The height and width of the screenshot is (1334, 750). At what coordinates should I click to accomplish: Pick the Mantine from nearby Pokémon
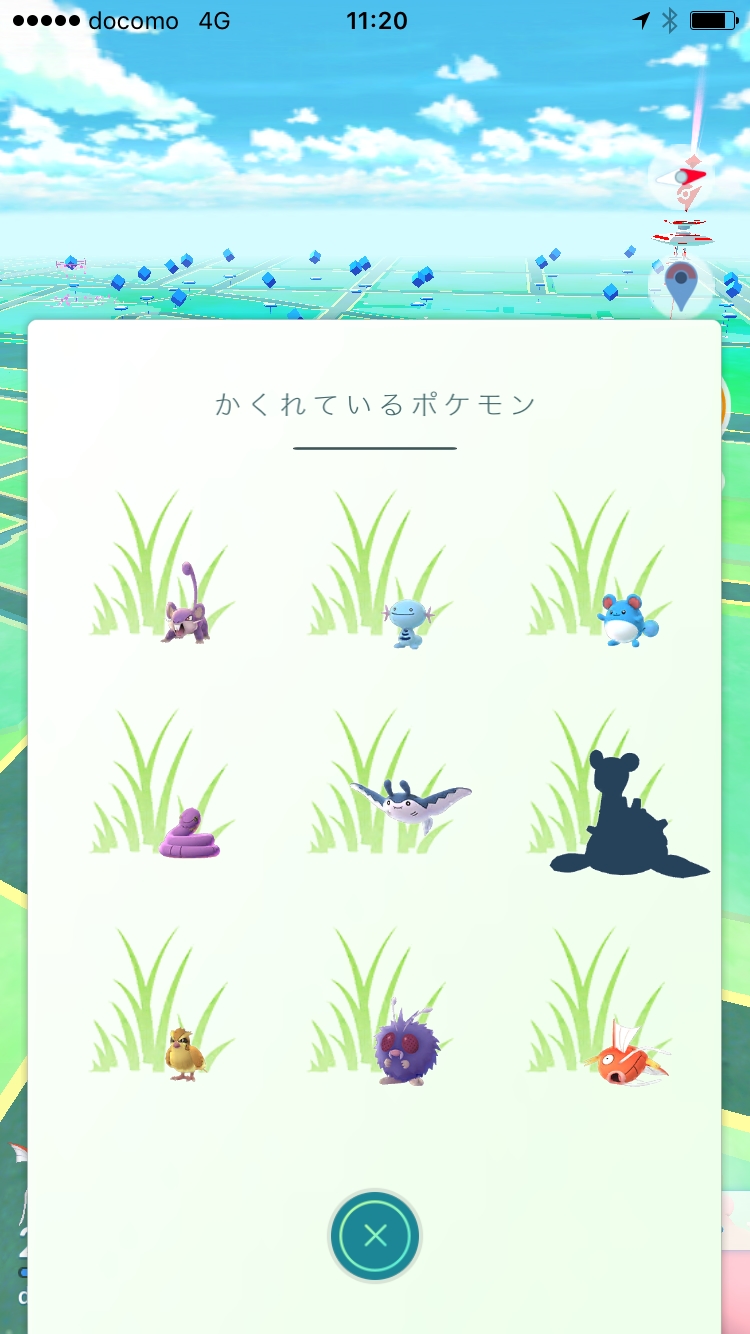click(410, 801)
